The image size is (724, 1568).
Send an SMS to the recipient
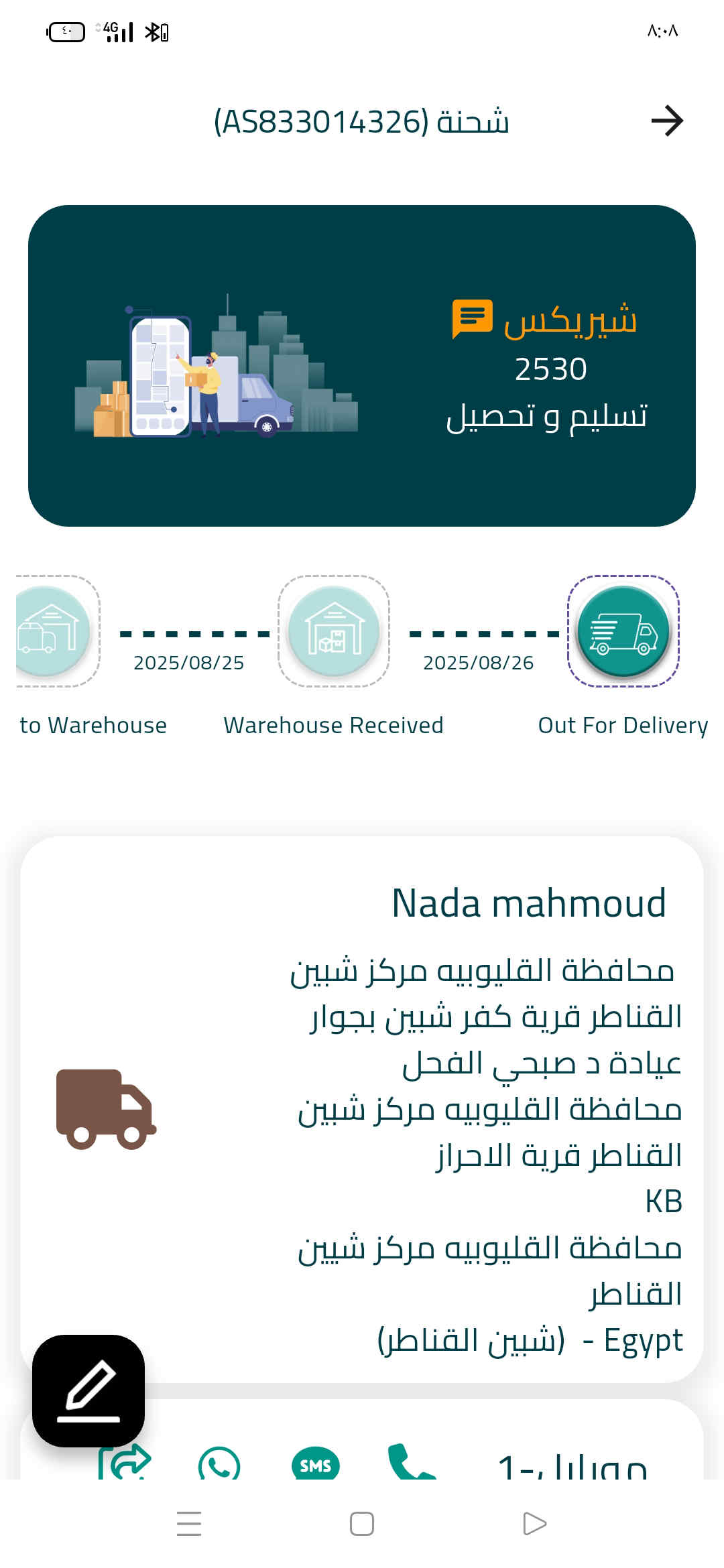pos(316,1465)
